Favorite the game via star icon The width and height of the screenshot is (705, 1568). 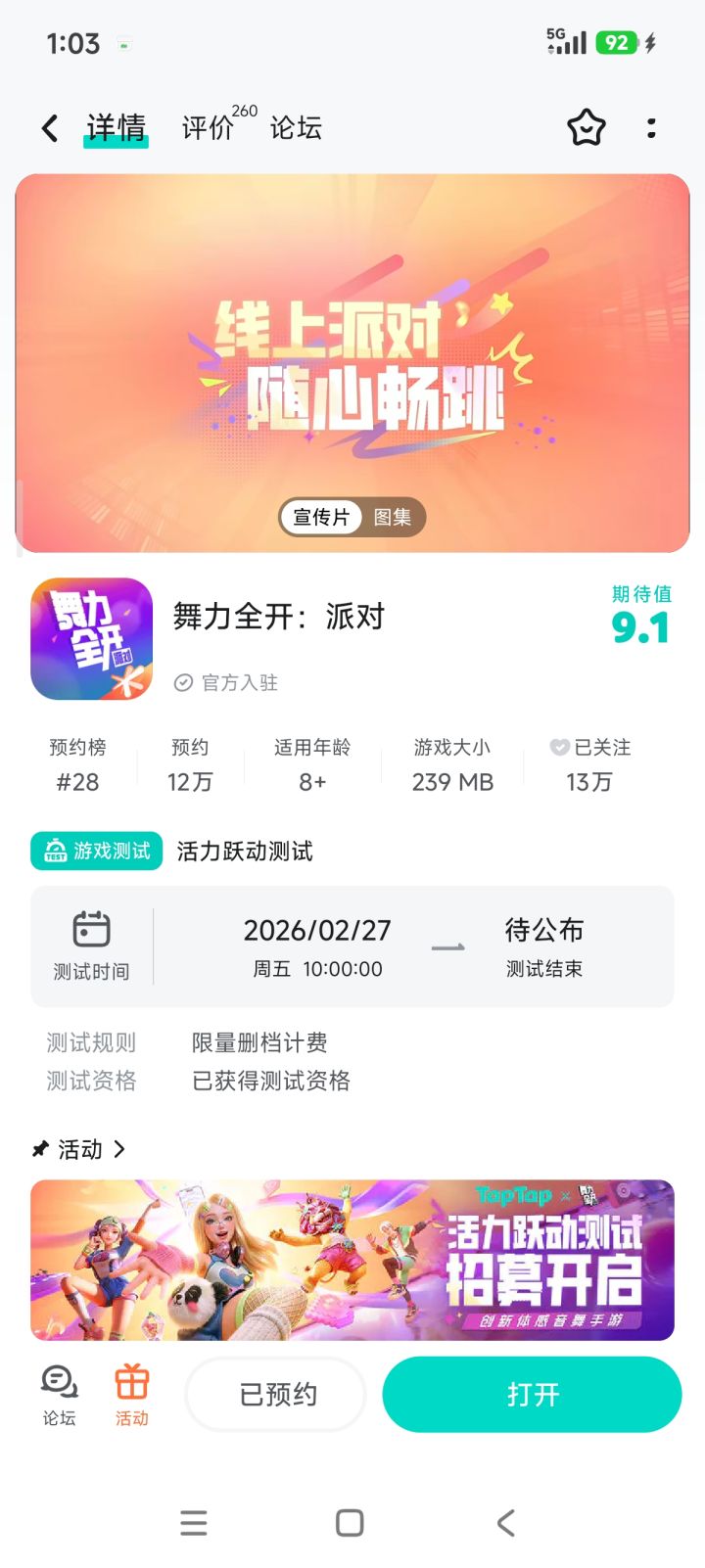tap(585, 127)
